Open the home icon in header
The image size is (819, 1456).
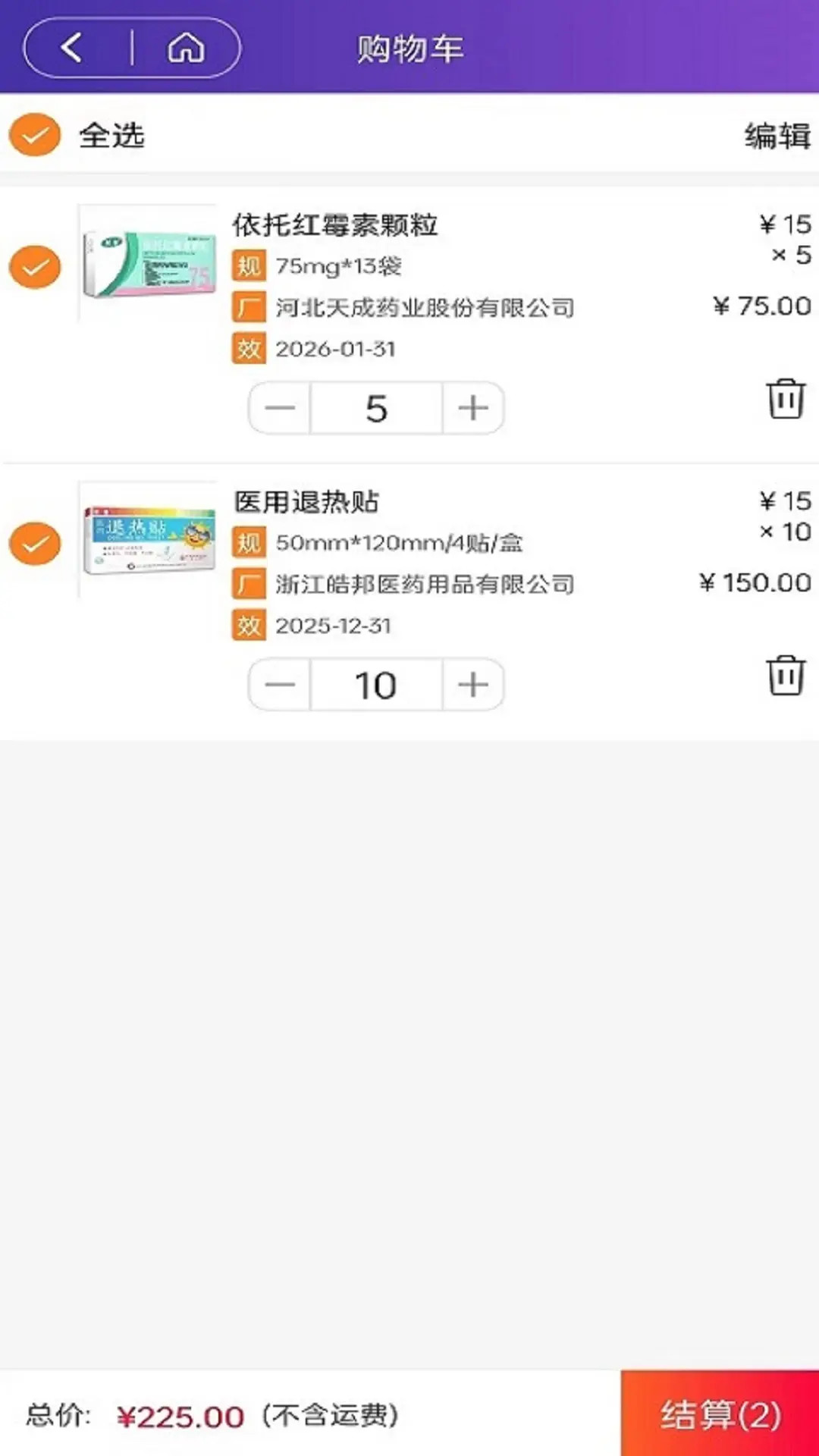[186, 48]
